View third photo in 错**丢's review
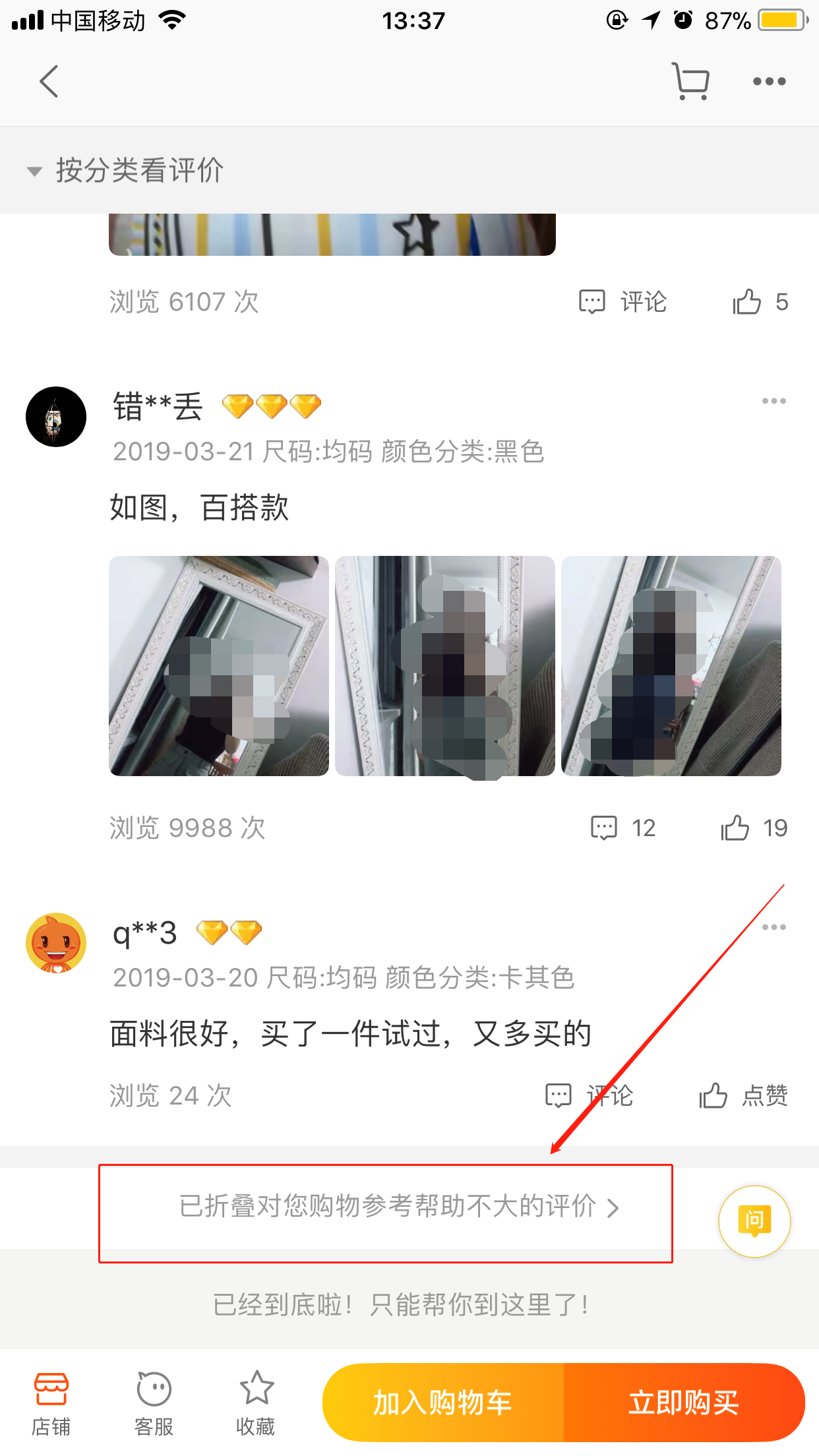Screen dimensions: 819x1456 click(x=671, y=665)
